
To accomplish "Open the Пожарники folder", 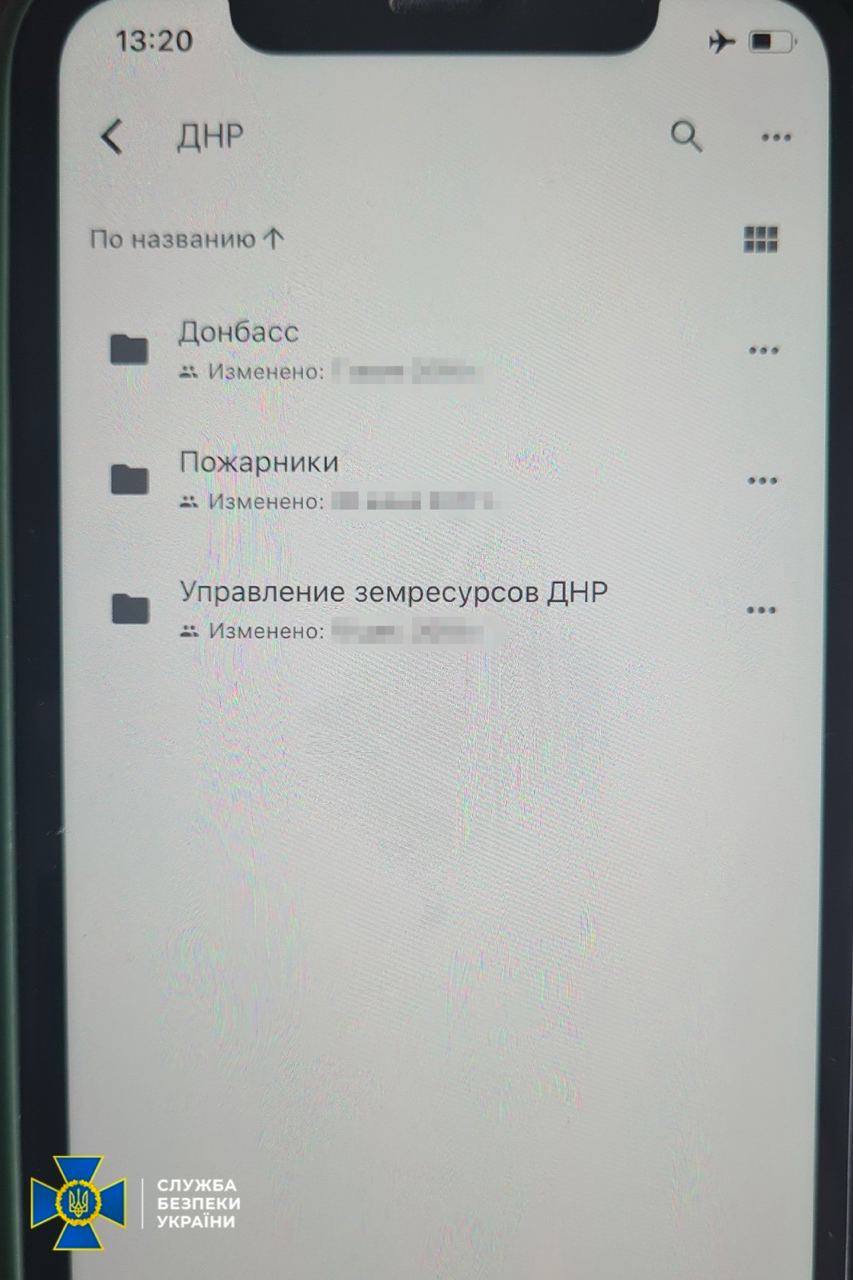I will point(259,462).
